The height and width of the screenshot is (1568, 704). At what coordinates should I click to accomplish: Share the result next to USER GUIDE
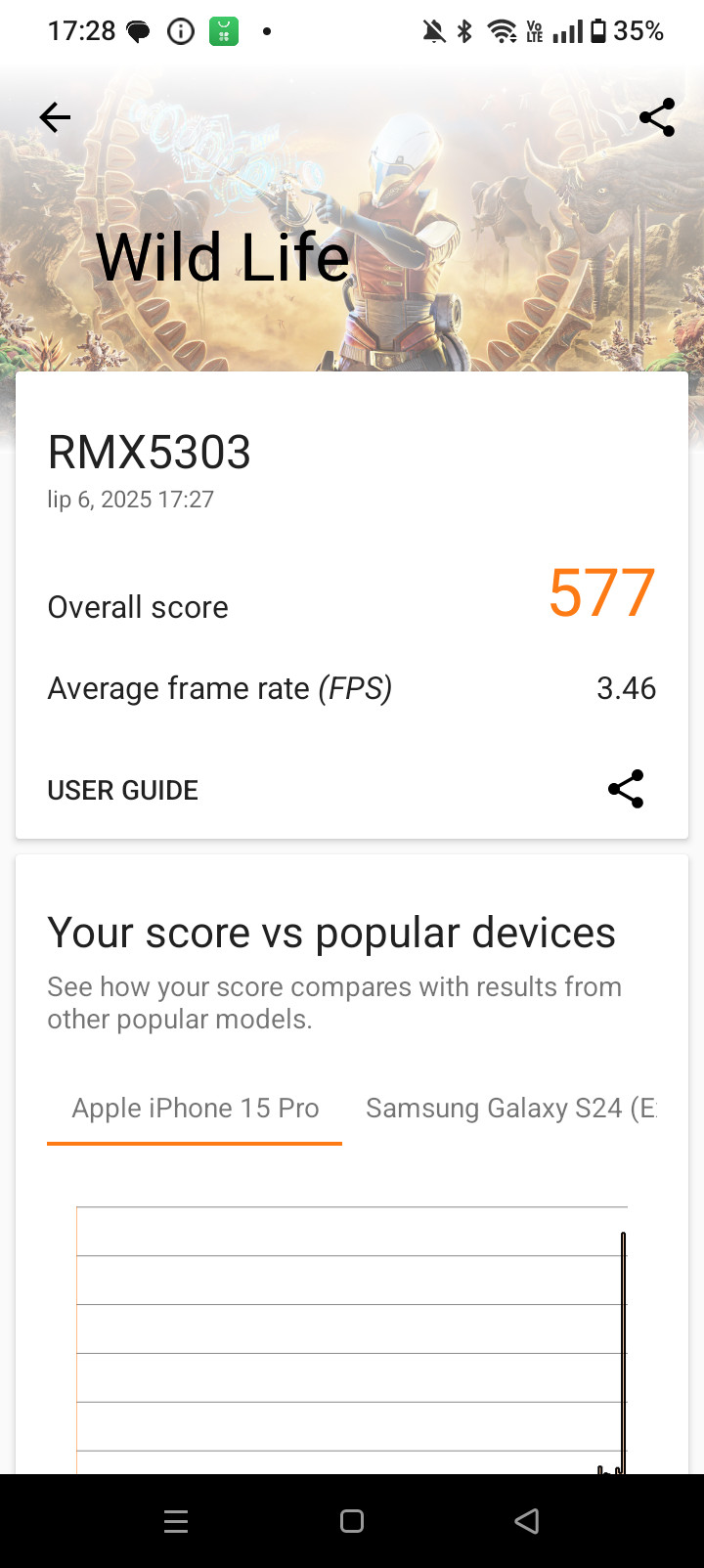pyautogui.click(x=626, y=789)
